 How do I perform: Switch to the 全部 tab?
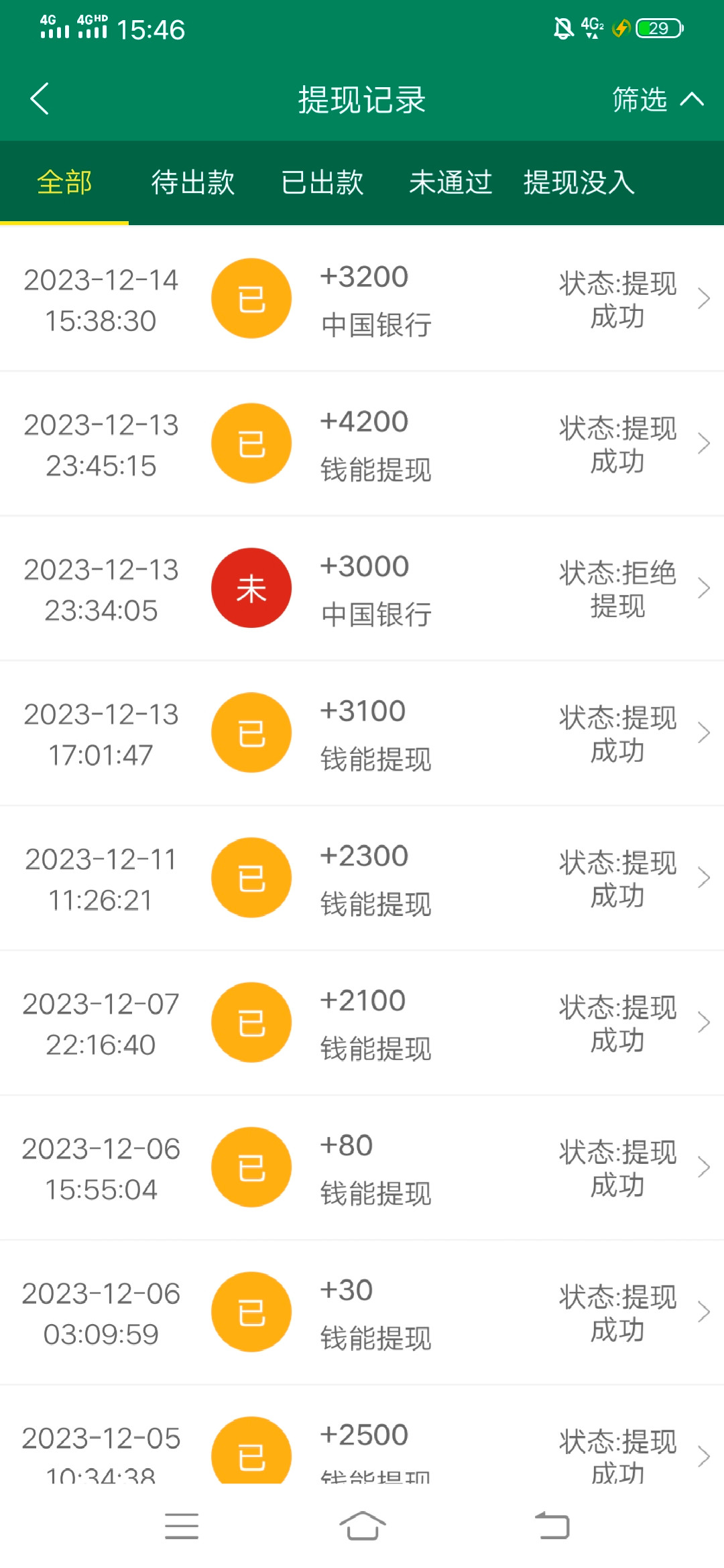[64, 182]
